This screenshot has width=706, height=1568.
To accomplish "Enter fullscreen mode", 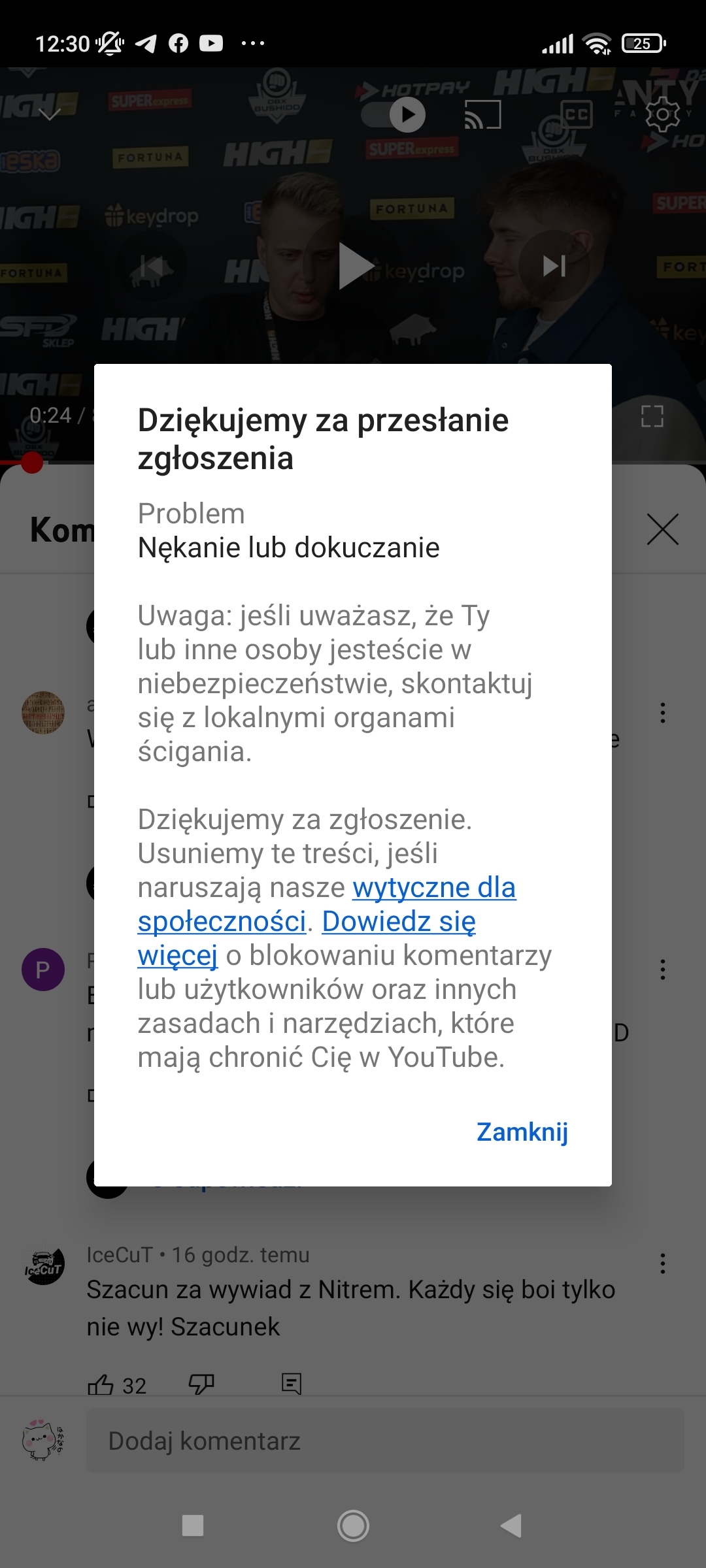I will (652, 416).
